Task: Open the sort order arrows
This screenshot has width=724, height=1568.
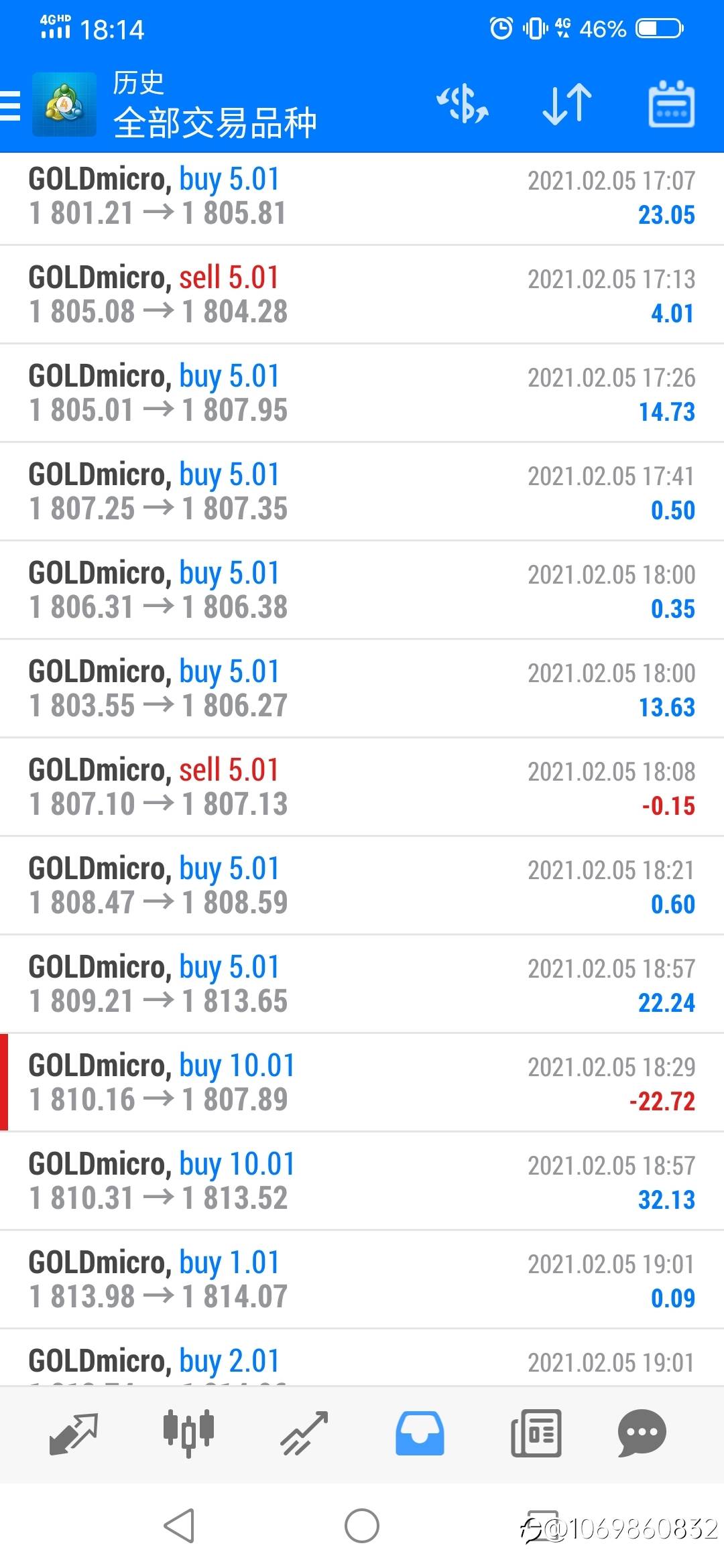Action: pos(567,105)
